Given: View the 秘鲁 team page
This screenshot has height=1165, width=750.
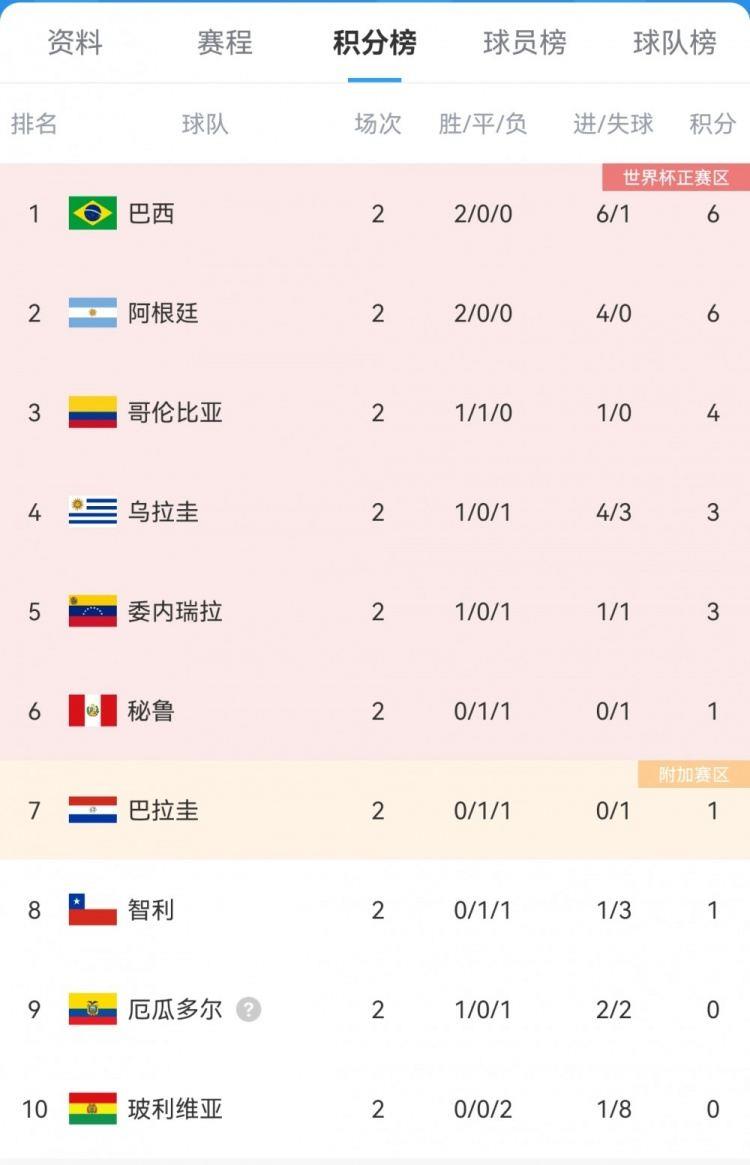Looking at the screenshot, I should point(151,711).
